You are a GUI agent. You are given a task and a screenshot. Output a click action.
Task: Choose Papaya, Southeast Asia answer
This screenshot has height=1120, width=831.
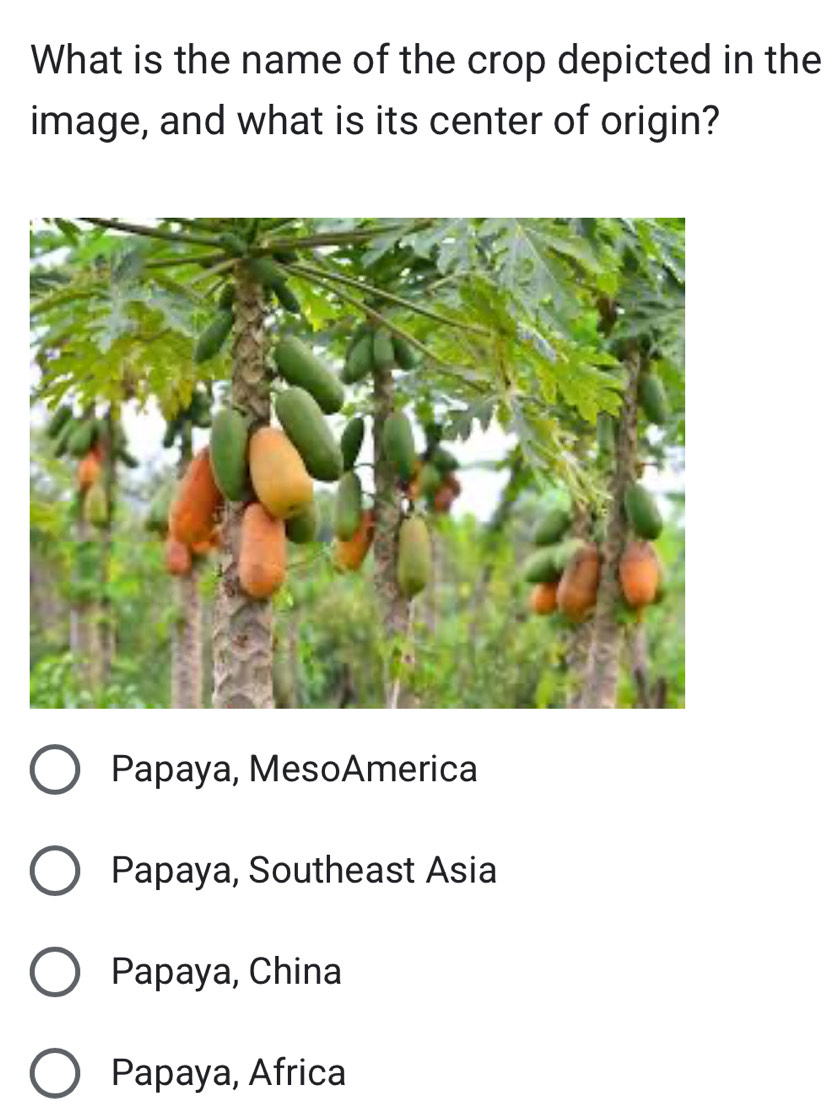click(55, 871)
